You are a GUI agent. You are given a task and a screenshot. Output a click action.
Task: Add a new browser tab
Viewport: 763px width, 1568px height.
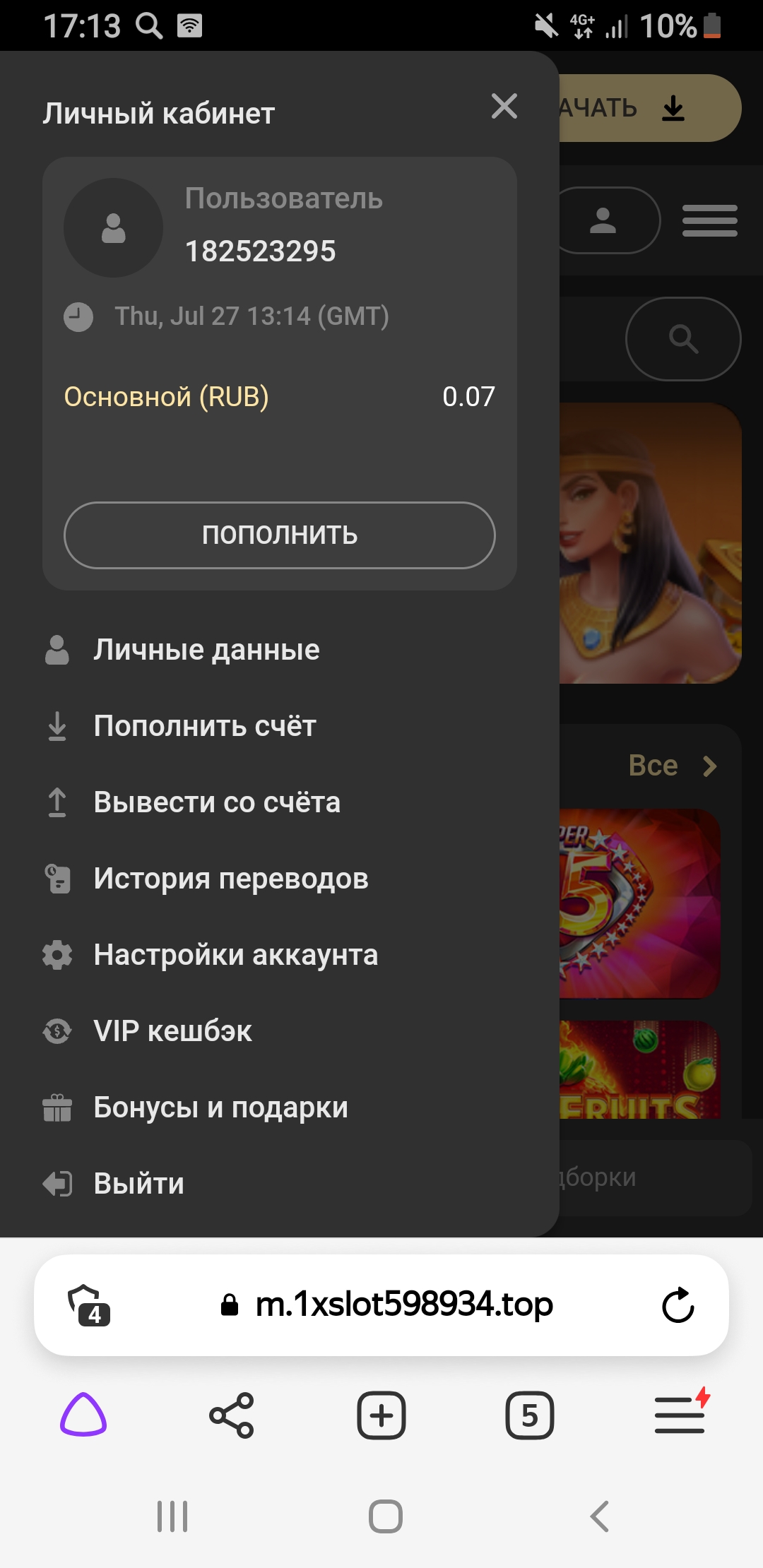381,1415
